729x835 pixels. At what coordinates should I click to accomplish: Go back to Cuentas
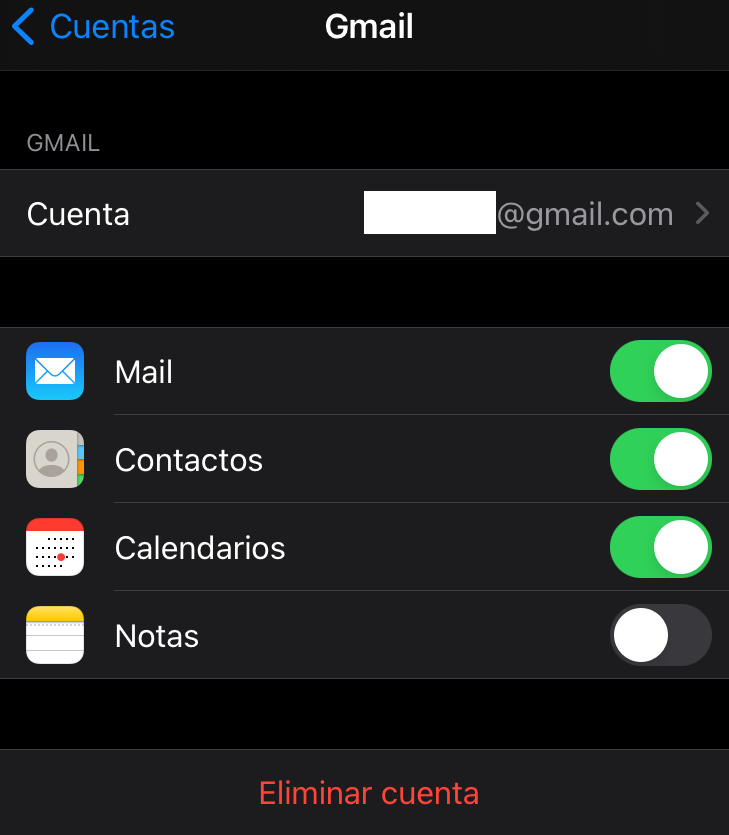tap(93, 27)
